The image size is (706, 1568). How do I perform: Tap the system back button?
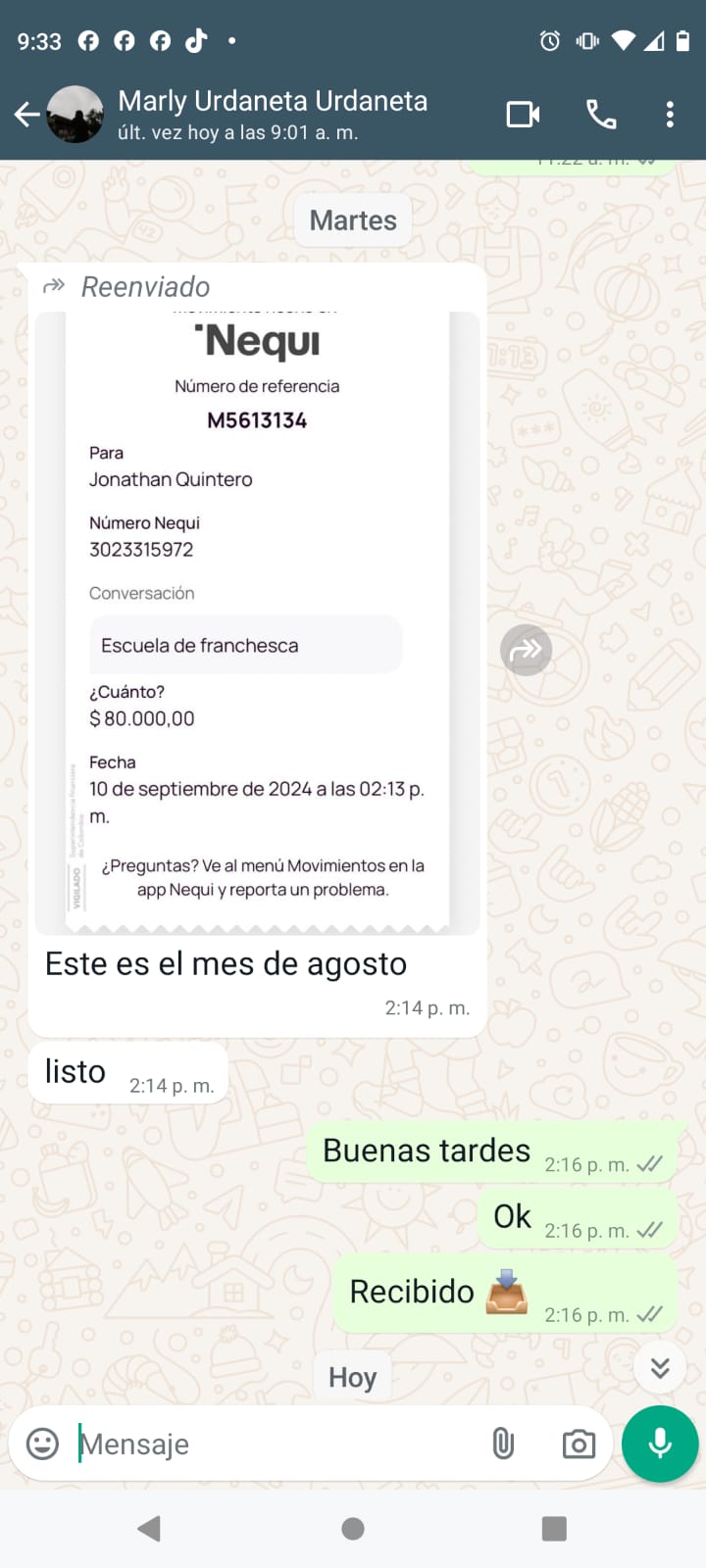point(149,1529)
